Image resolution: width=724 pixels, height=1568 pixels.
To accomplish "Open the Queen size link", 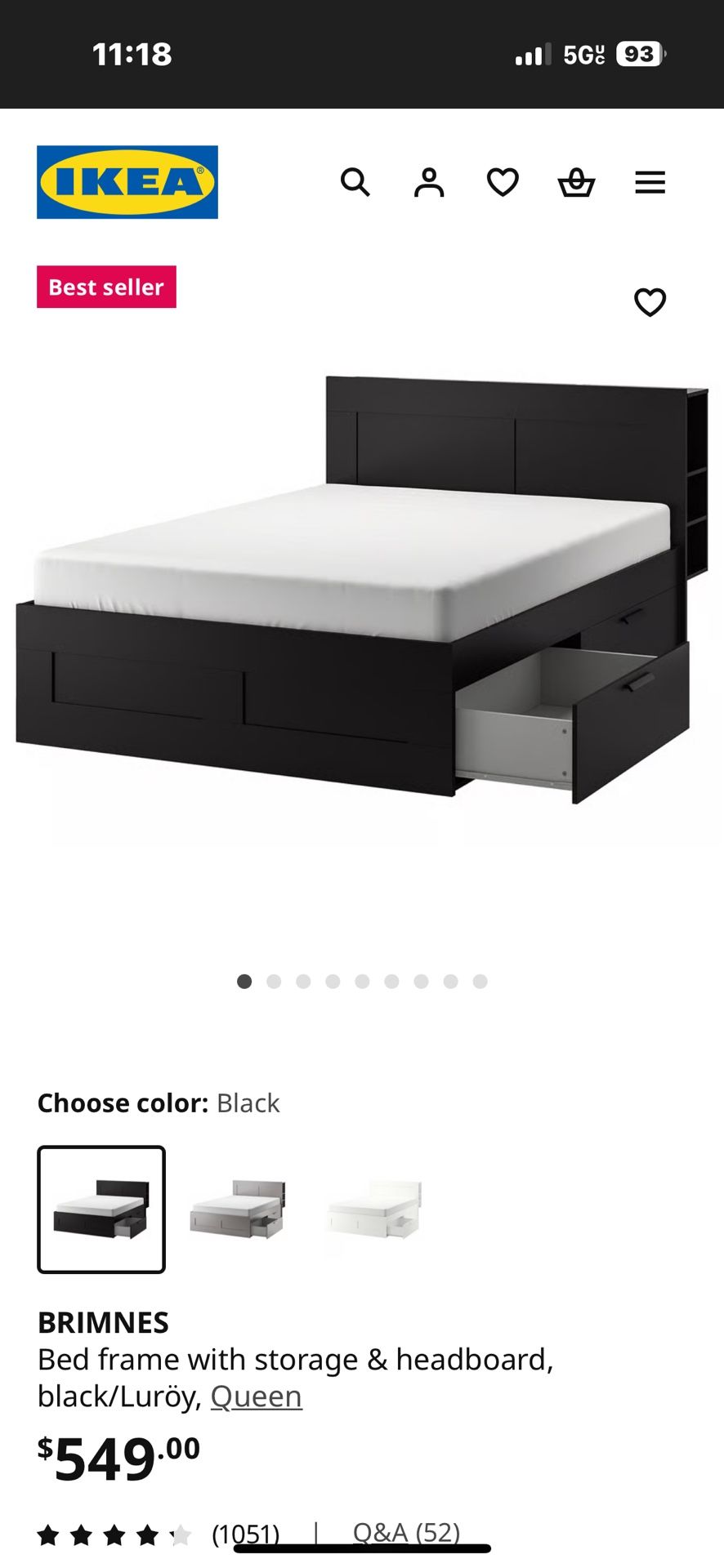I will click(256, 1396).
